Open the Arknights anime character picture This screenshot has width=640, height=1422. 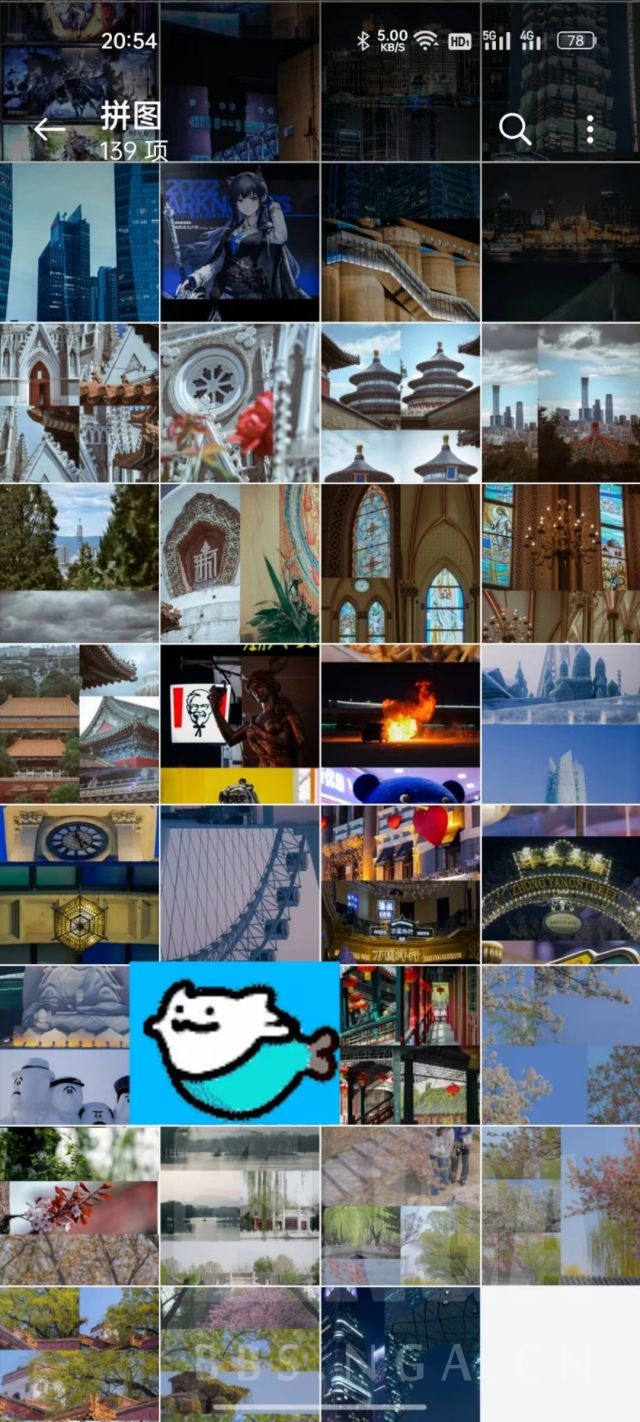240,242
